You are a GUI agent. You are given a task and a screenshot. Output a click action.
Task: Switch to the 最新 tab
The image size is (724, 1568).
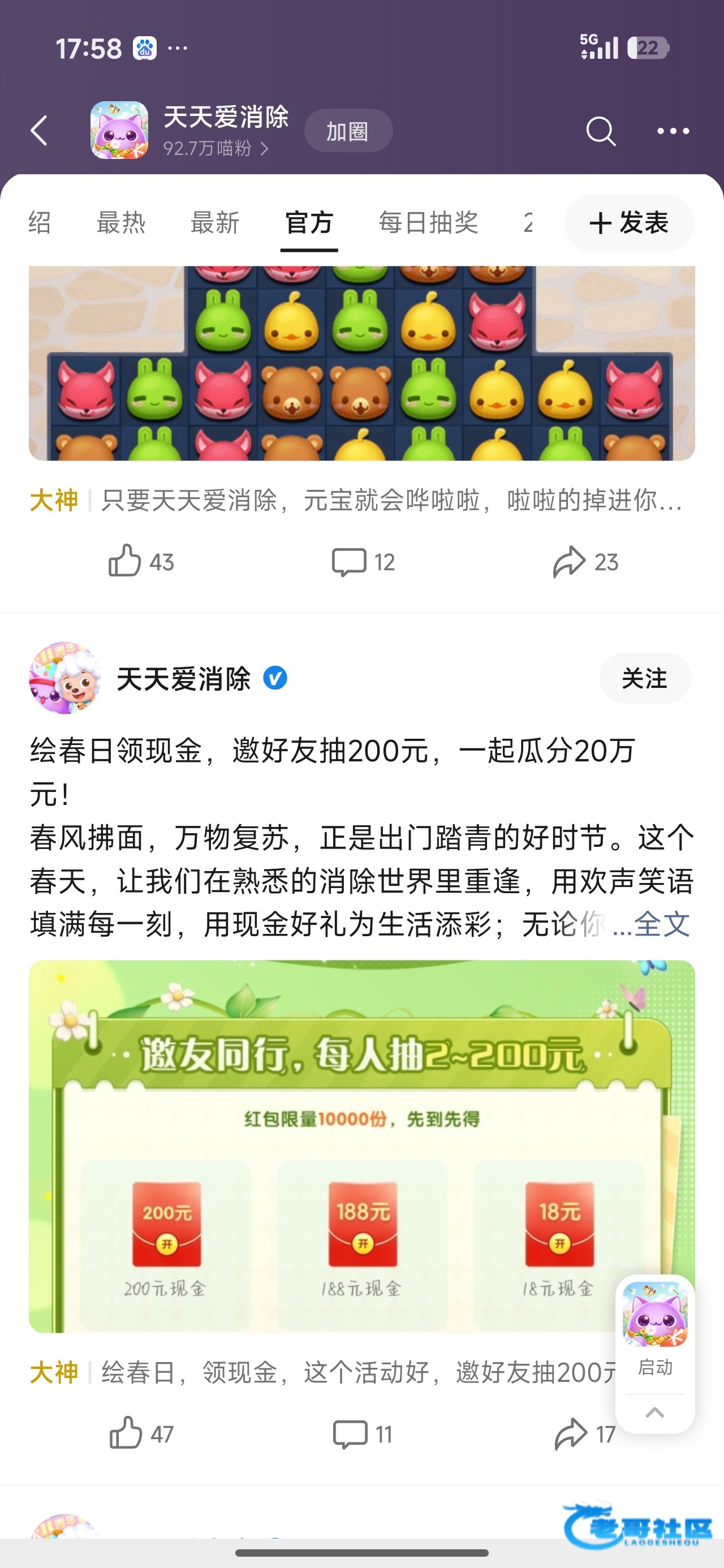(214, 223)
